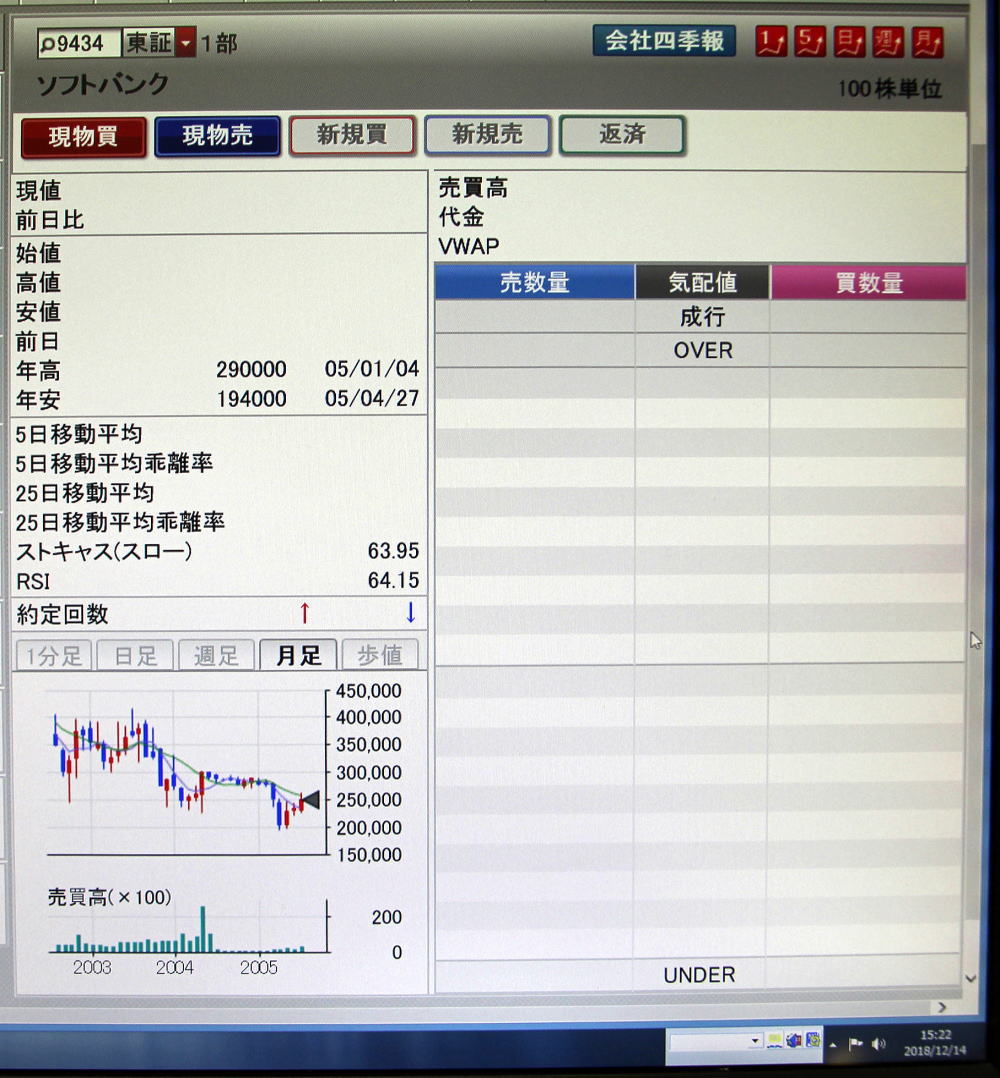Click the 現物買 spot buy button

pyautogui.click(x=83, y=137)
